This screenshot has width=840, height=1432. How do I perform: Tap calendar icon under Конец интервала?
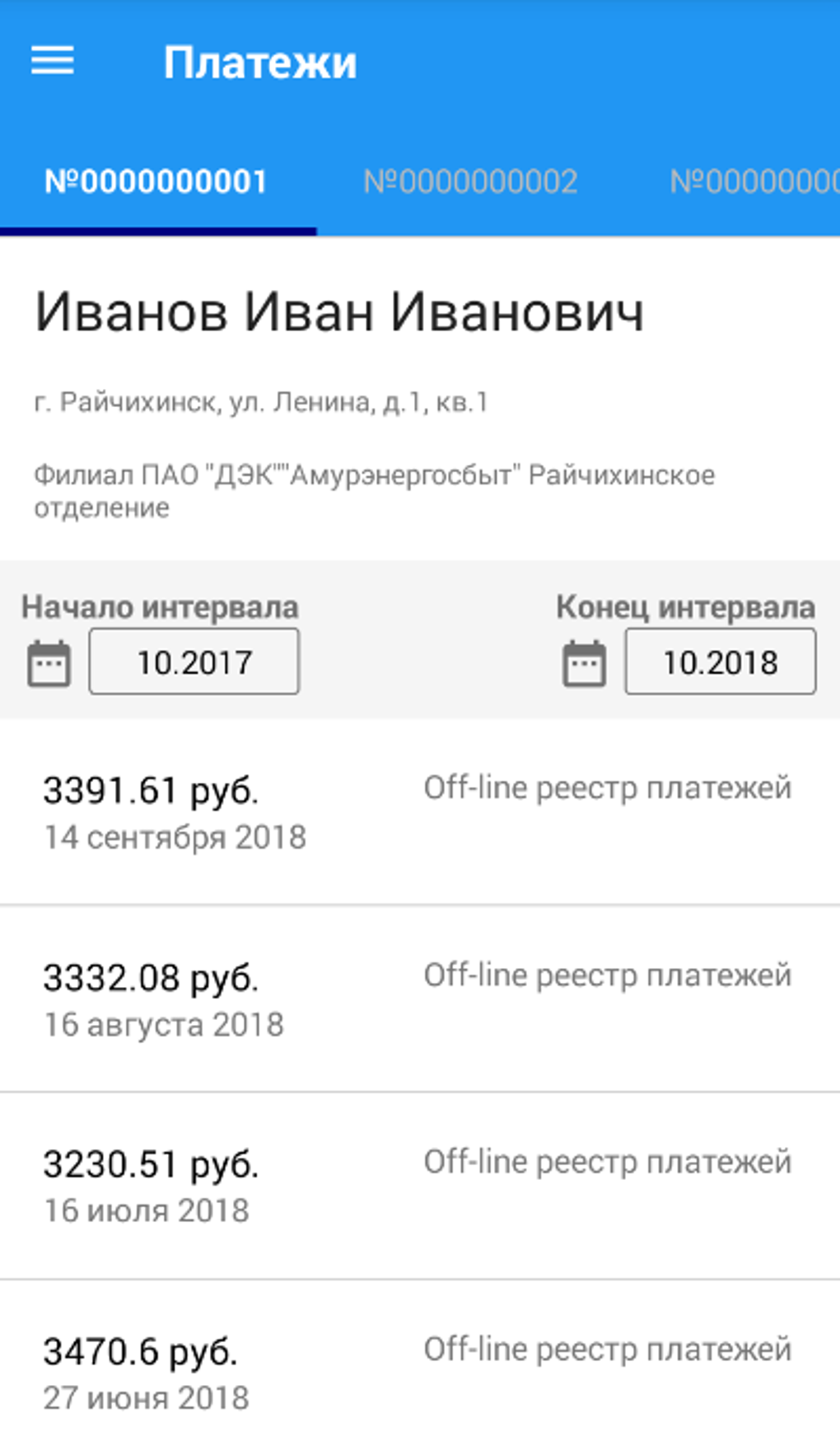(584, 664)
